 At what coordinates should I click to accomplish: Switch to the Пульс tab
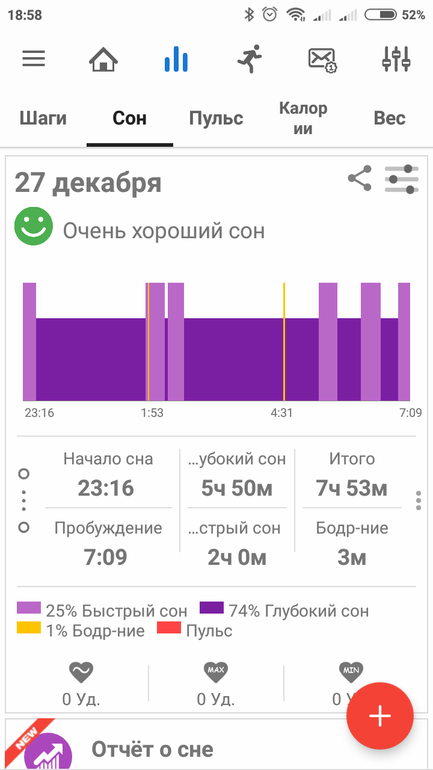[x=216, y=118]
